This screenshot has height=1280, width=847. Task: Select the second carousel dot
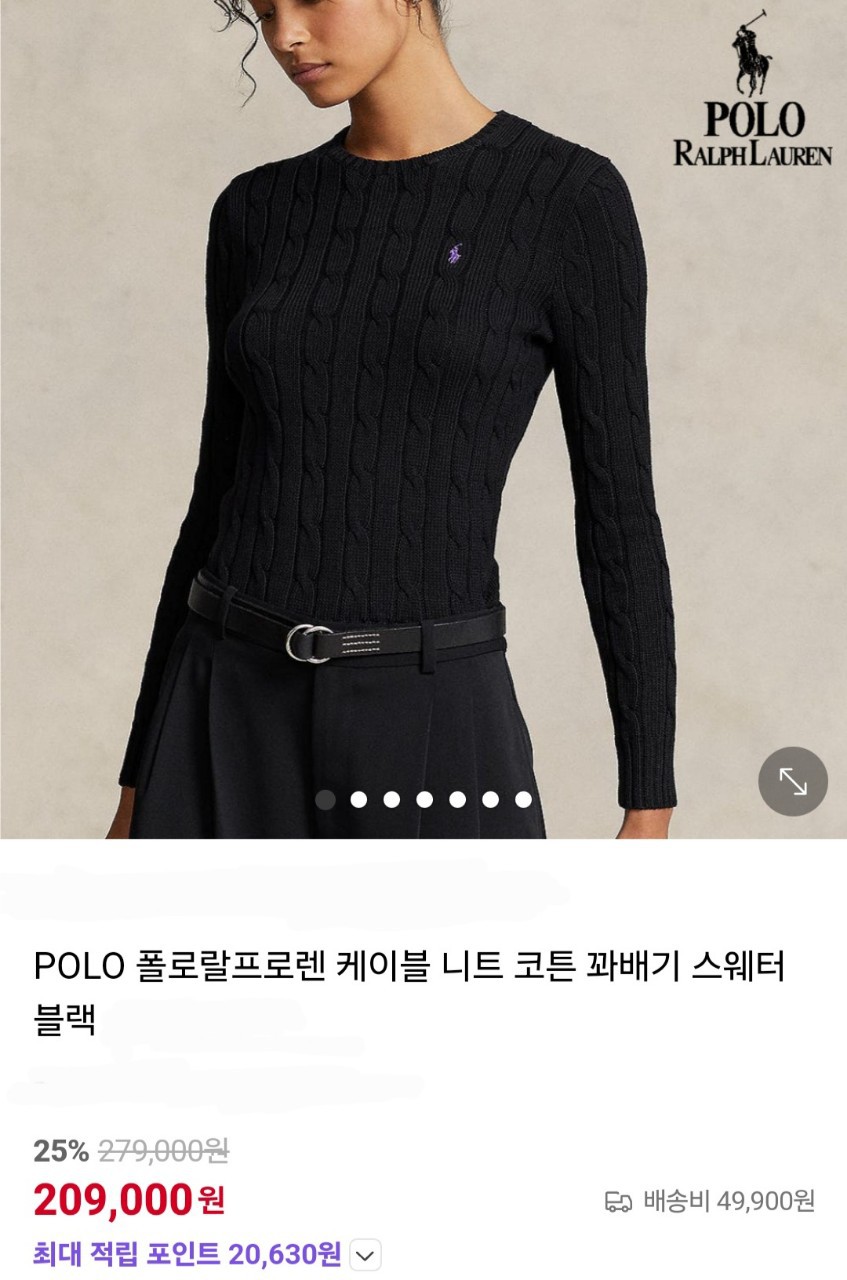[358, 798]
